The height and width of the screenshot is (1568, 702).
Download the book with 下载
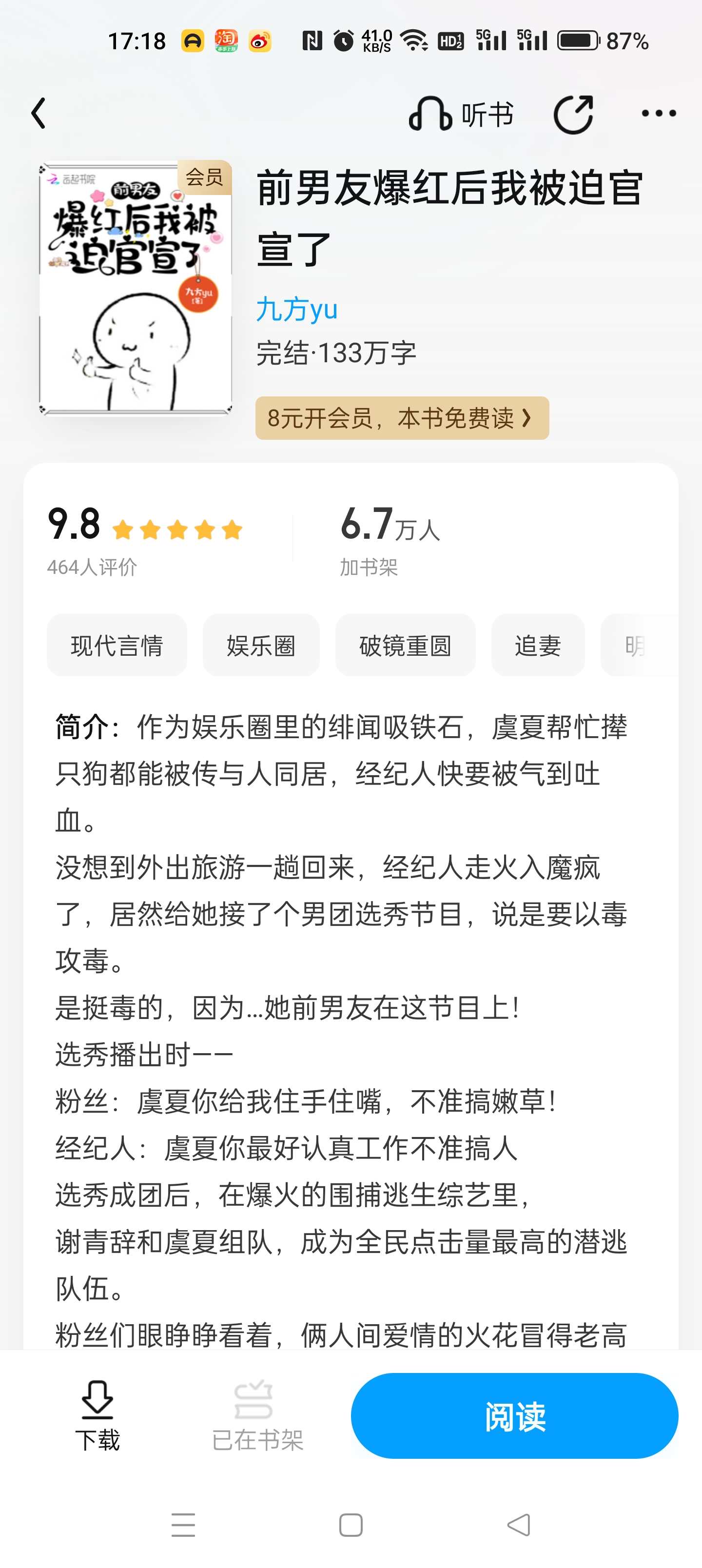97,1415
